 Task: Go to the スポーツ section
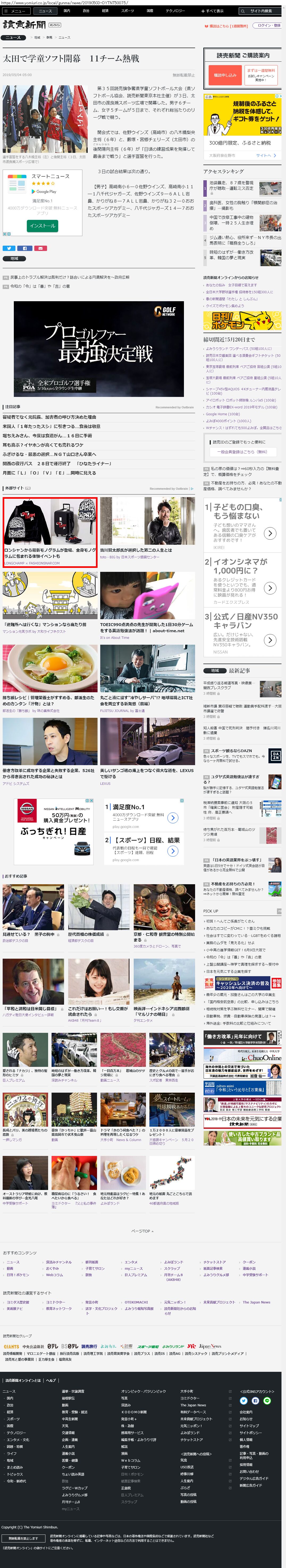(x=127, y=11)
